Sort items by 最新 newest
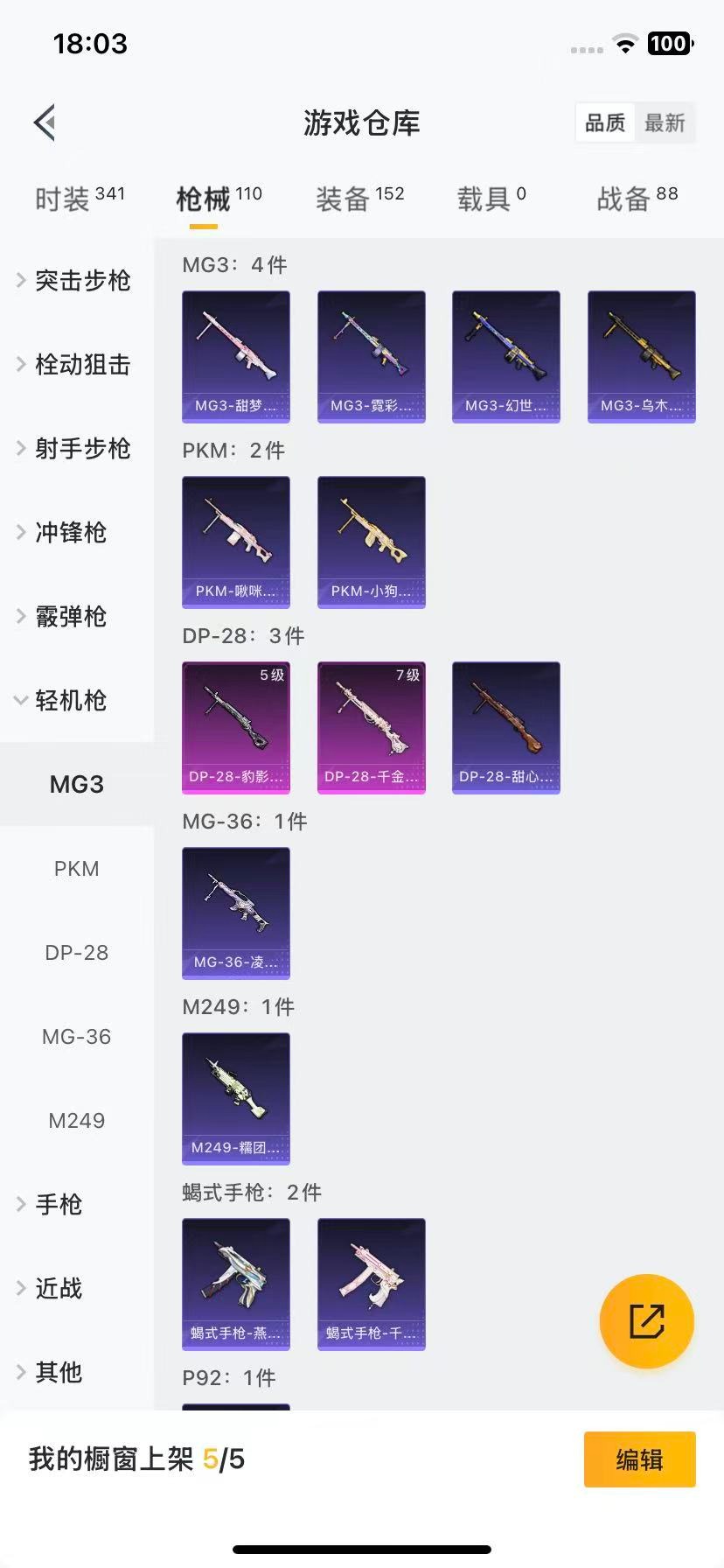 coord(665,122)
